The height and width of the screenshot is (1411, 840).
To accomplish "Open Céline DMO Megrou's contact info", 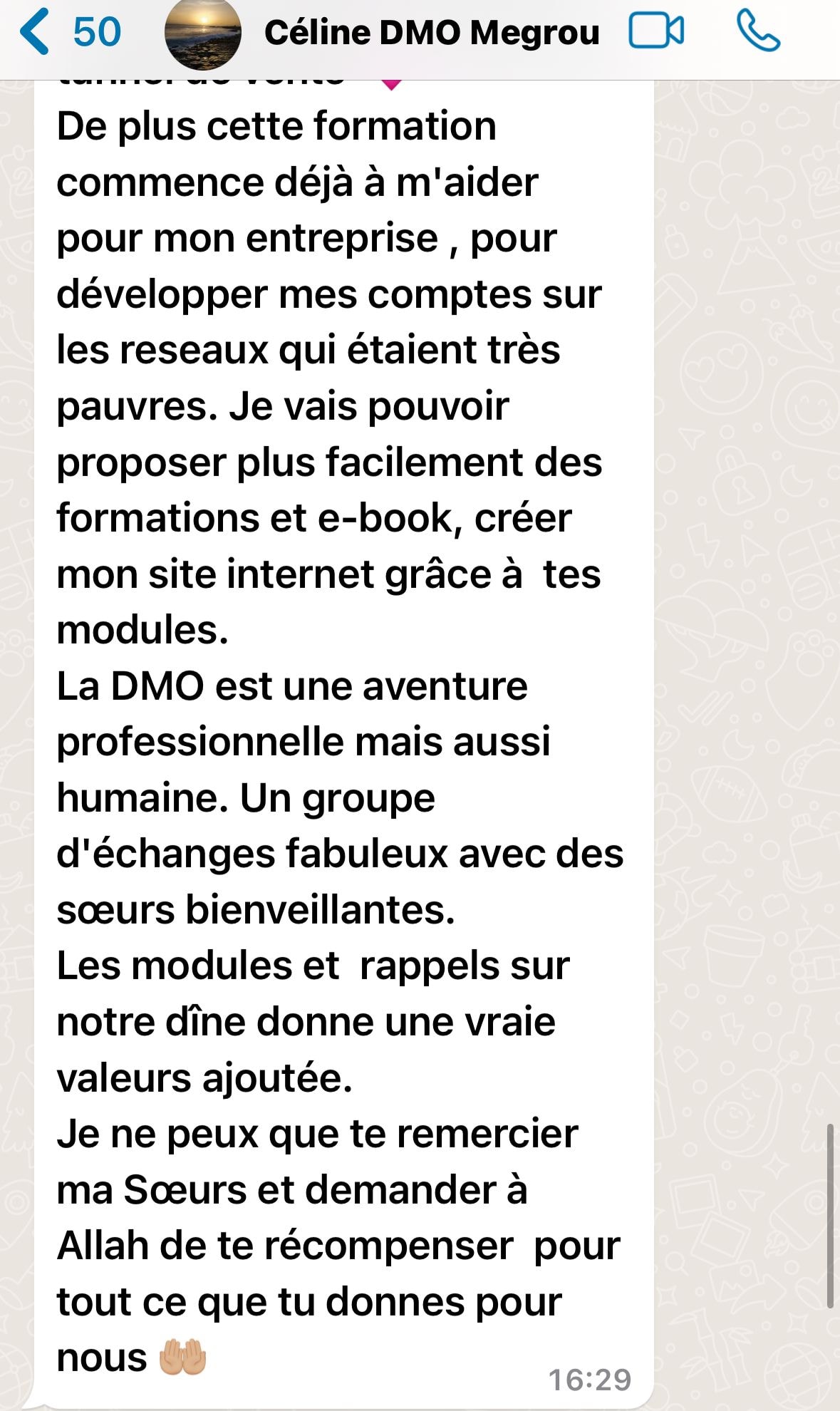I will point(432,33).
